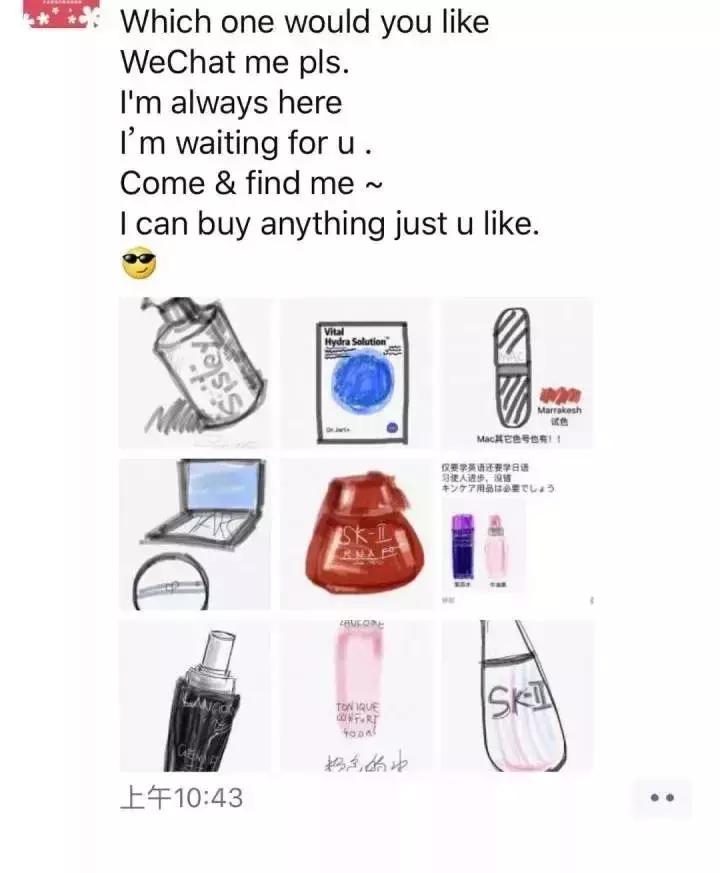Image resolution: width=720 pixels, height=873 pixels.
Task: Open the Sisley bottle sketch image
Action: pyautogui.click(x=196, y=374)
